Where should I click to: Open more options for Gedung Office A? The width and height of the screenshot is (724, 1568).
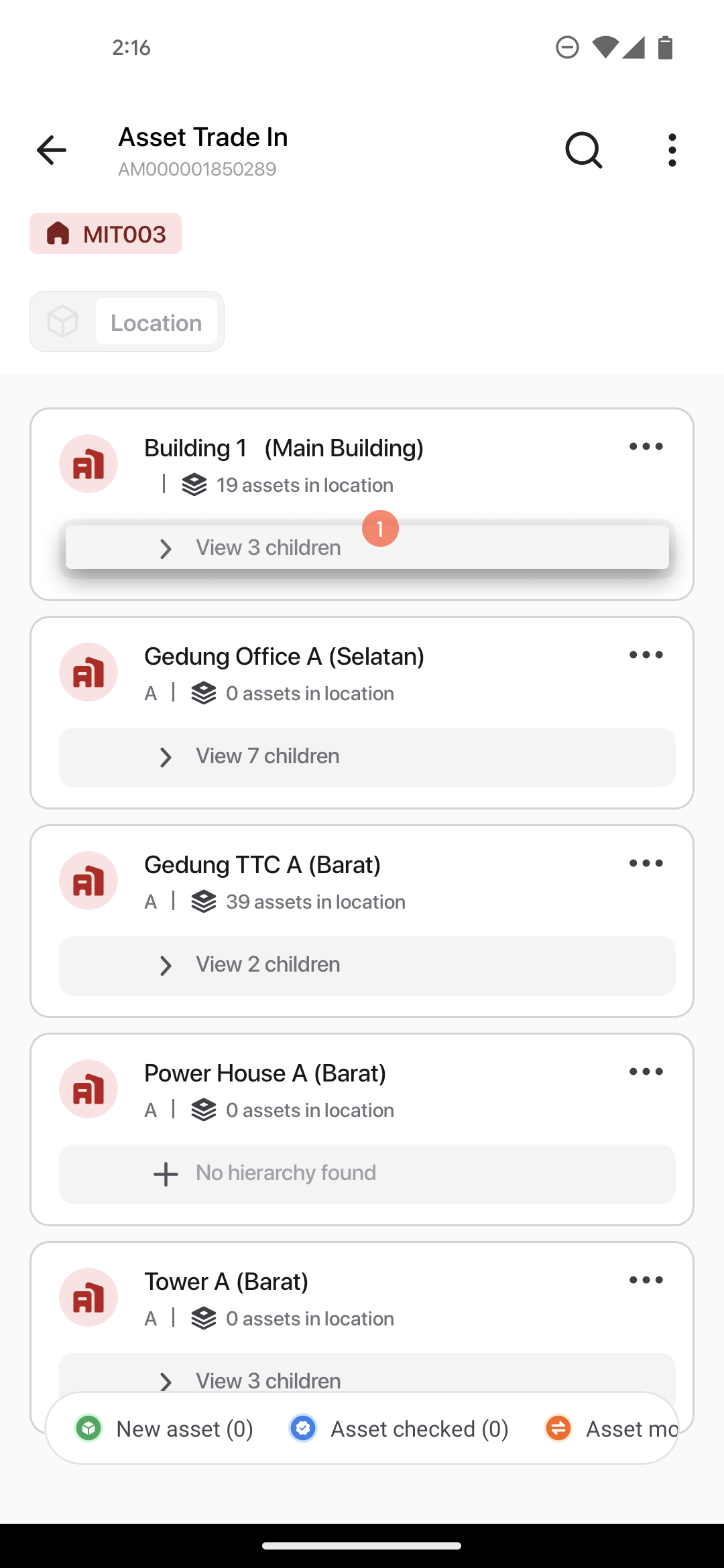[646, 655]
